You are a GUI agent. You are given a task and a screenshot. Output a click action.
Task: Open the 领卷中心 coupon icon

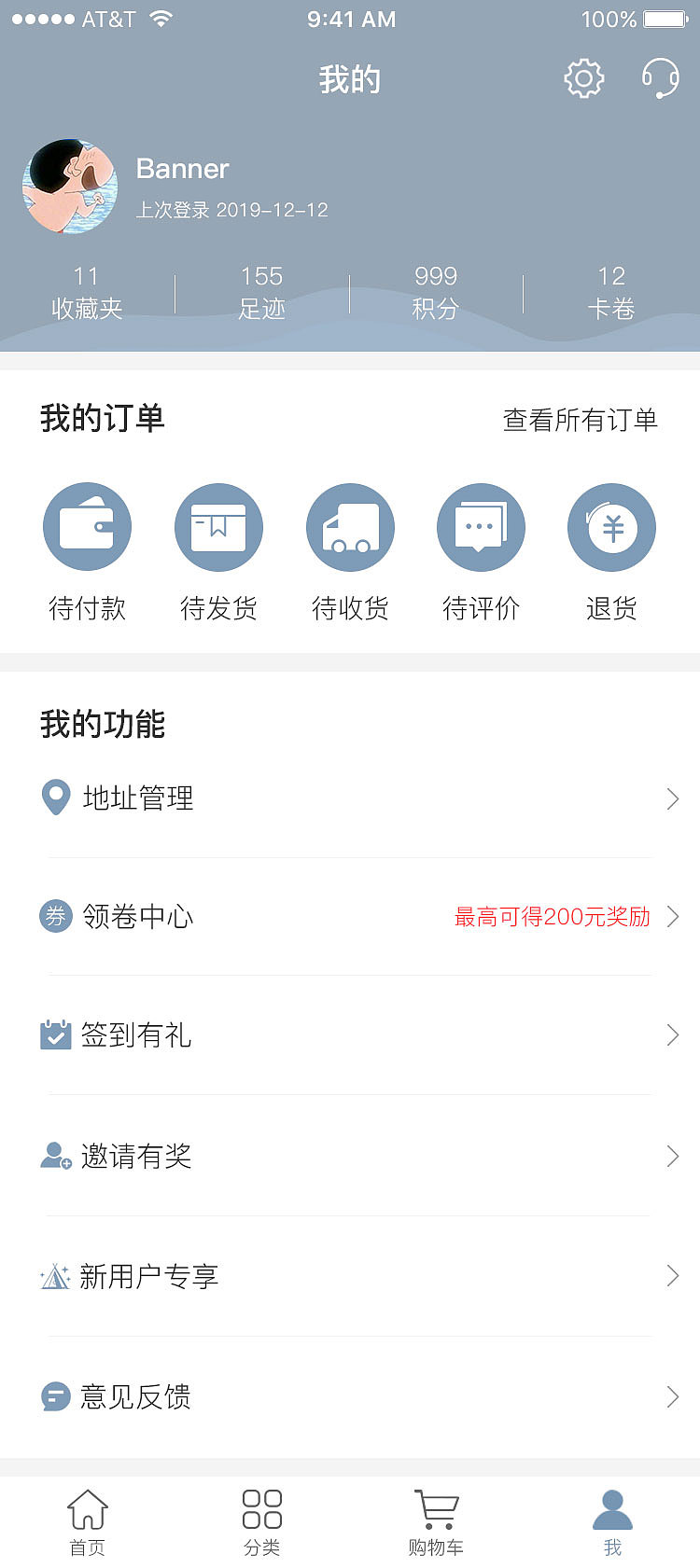point(56,916)
